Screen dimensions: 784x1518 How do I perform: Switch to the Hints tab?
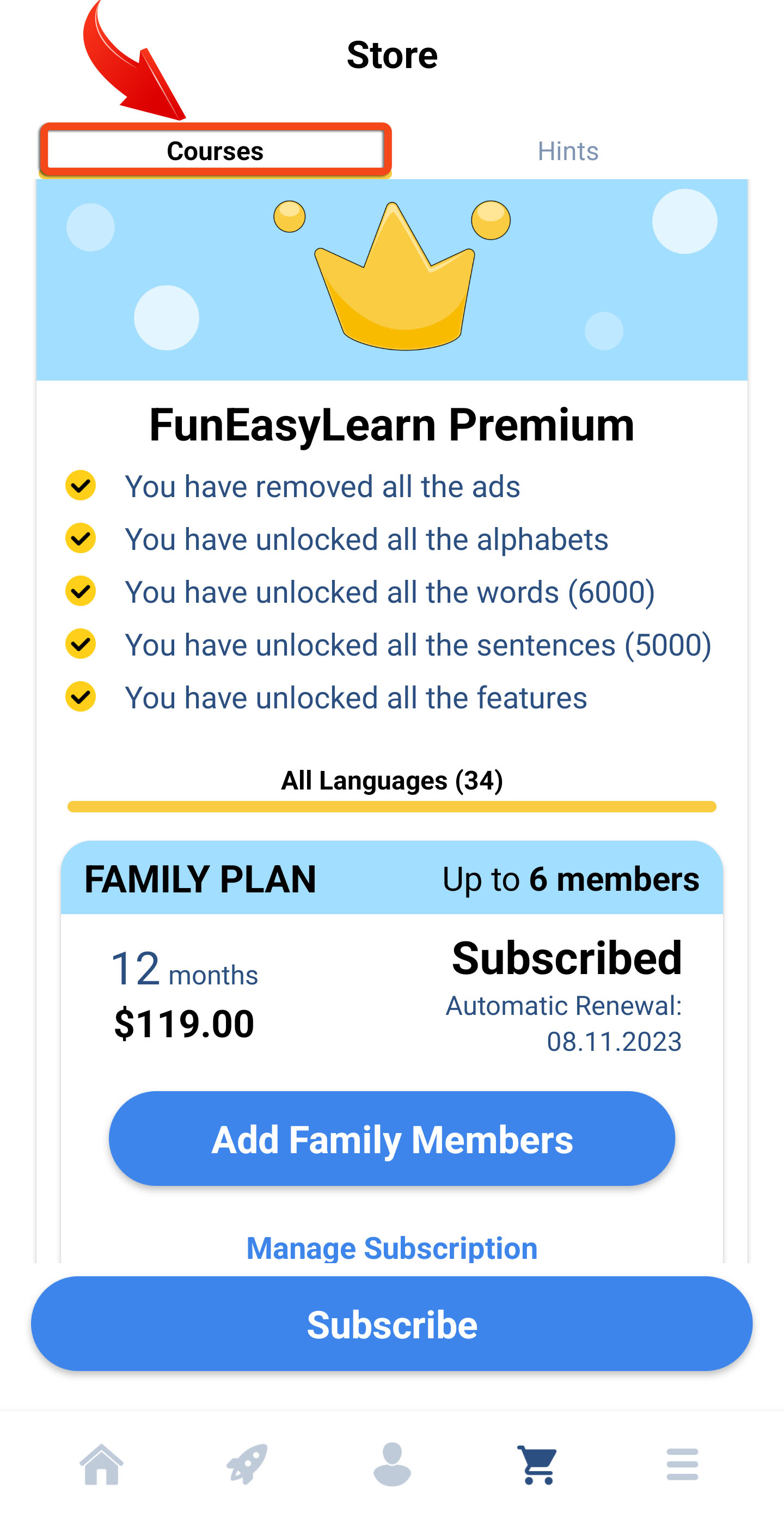click(x=568, y=151)
